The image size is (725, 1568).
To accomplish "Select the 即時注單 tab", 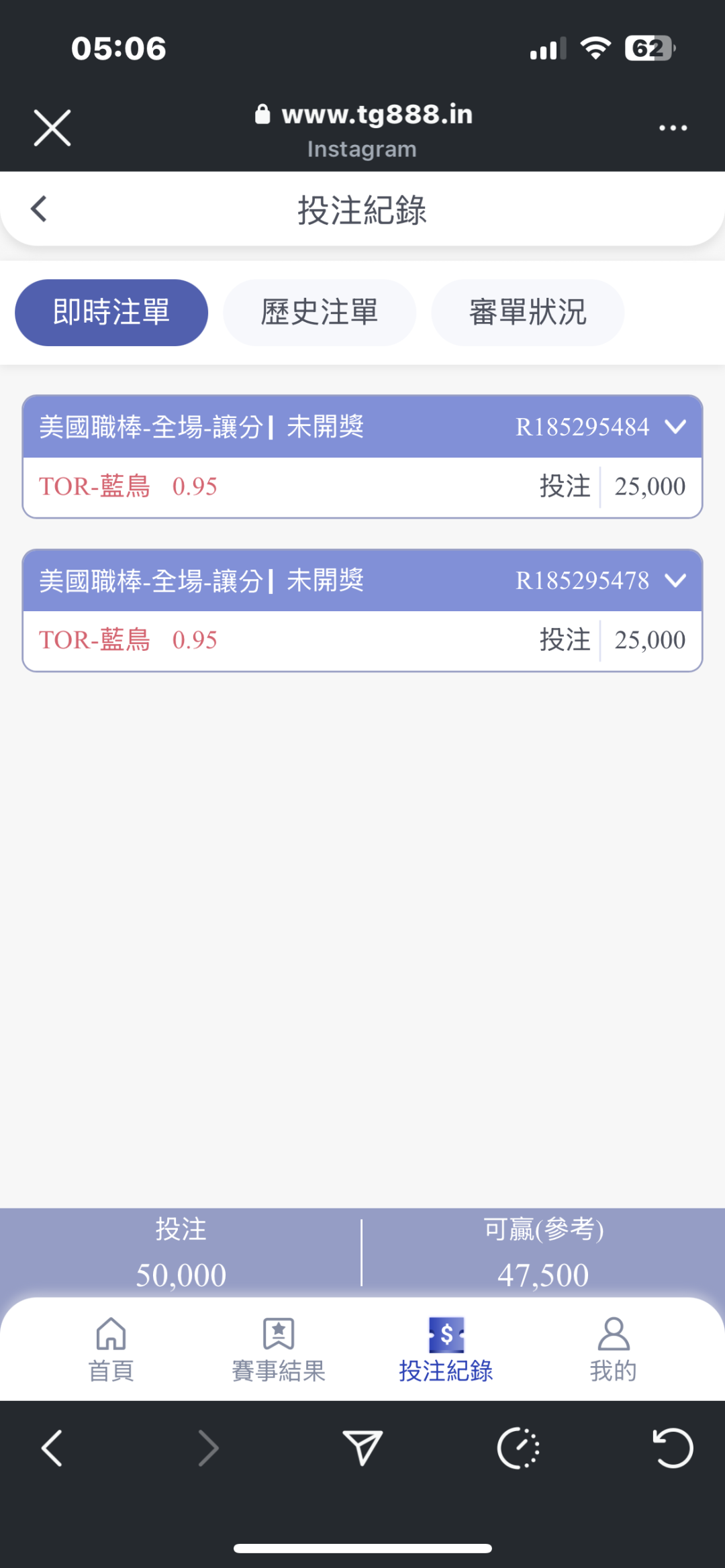I will click(x=111, y=313).
